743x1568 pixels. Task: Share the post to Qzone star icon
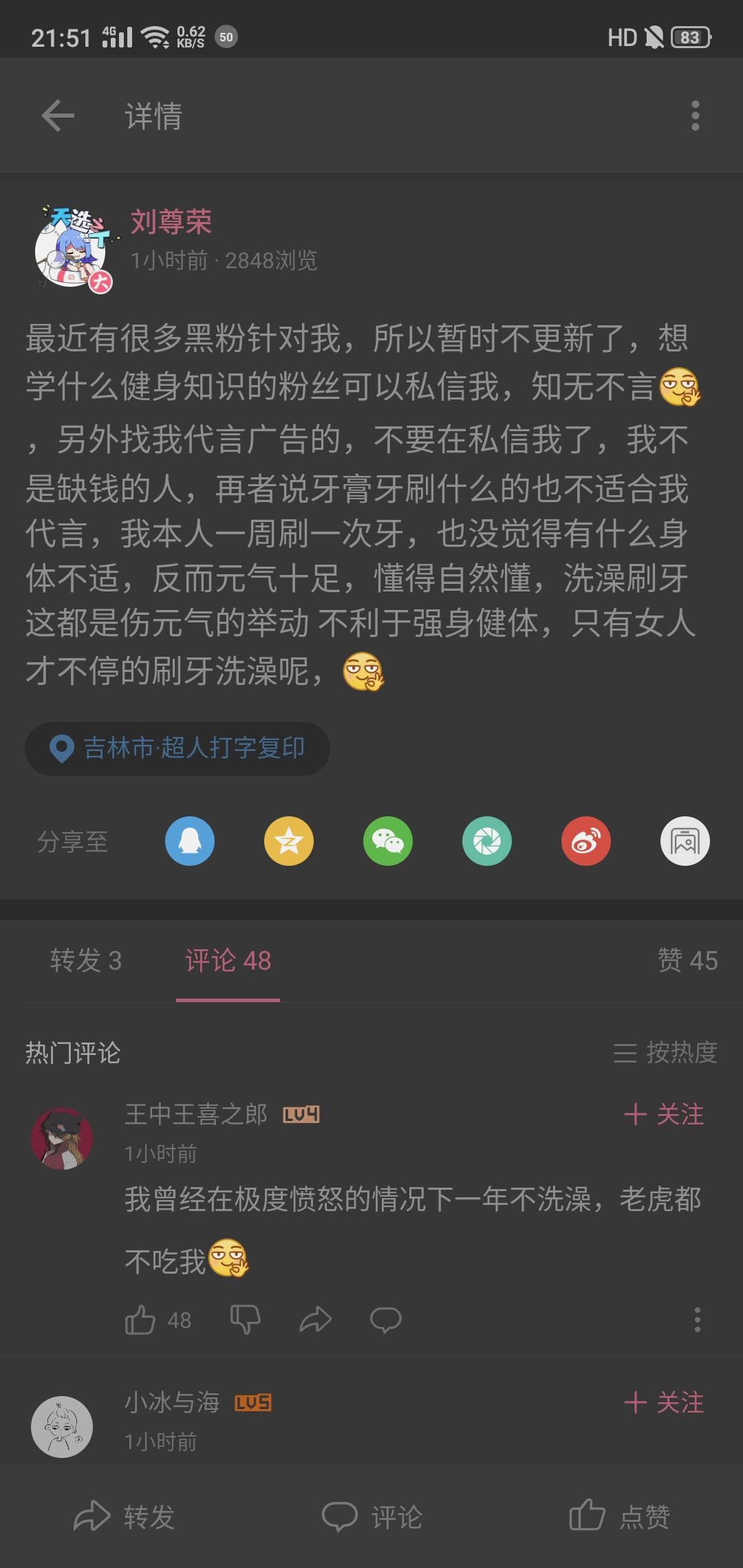click(289, 841)
